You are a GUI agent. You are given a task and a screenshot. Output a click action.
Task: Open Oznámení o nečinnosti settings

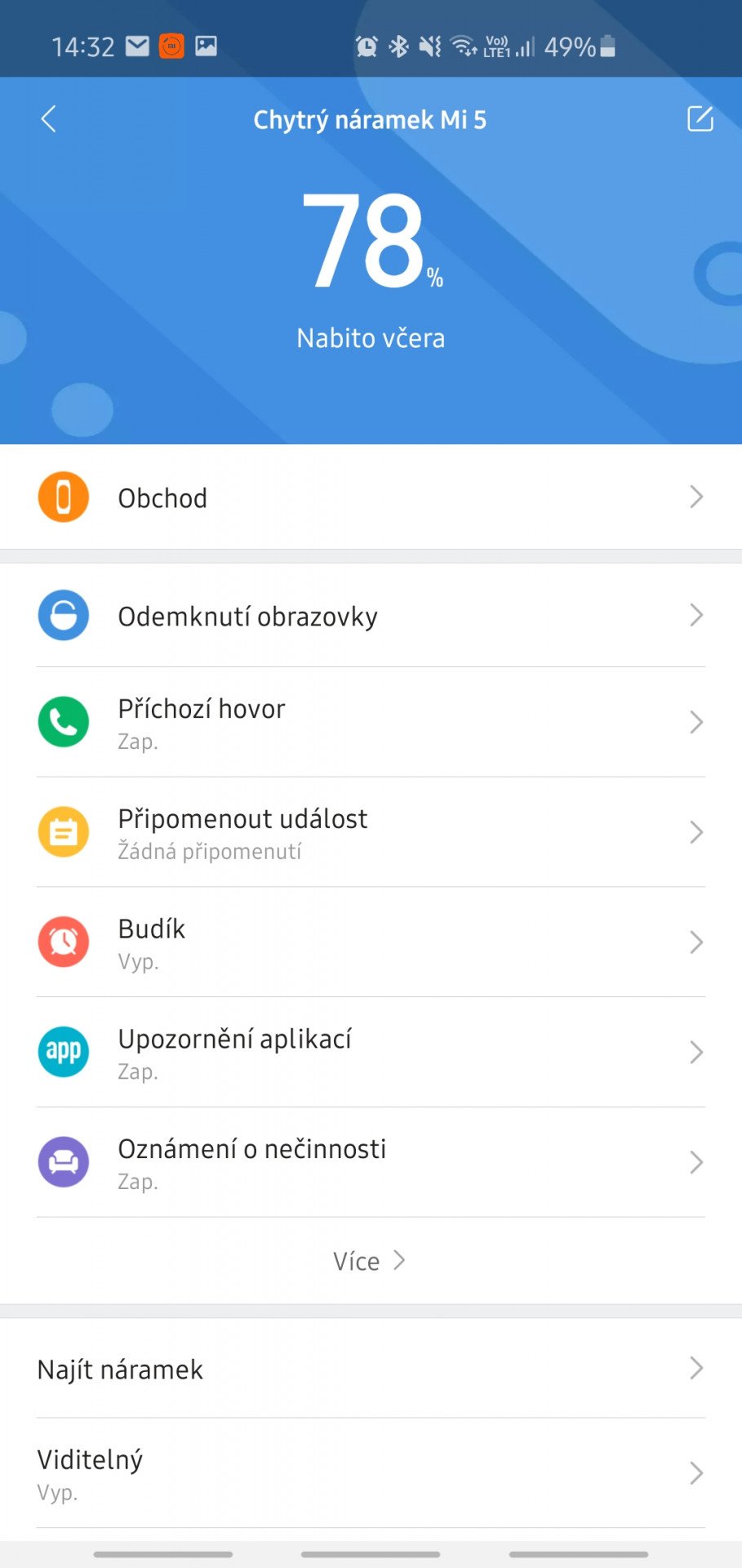[371, 1163]
